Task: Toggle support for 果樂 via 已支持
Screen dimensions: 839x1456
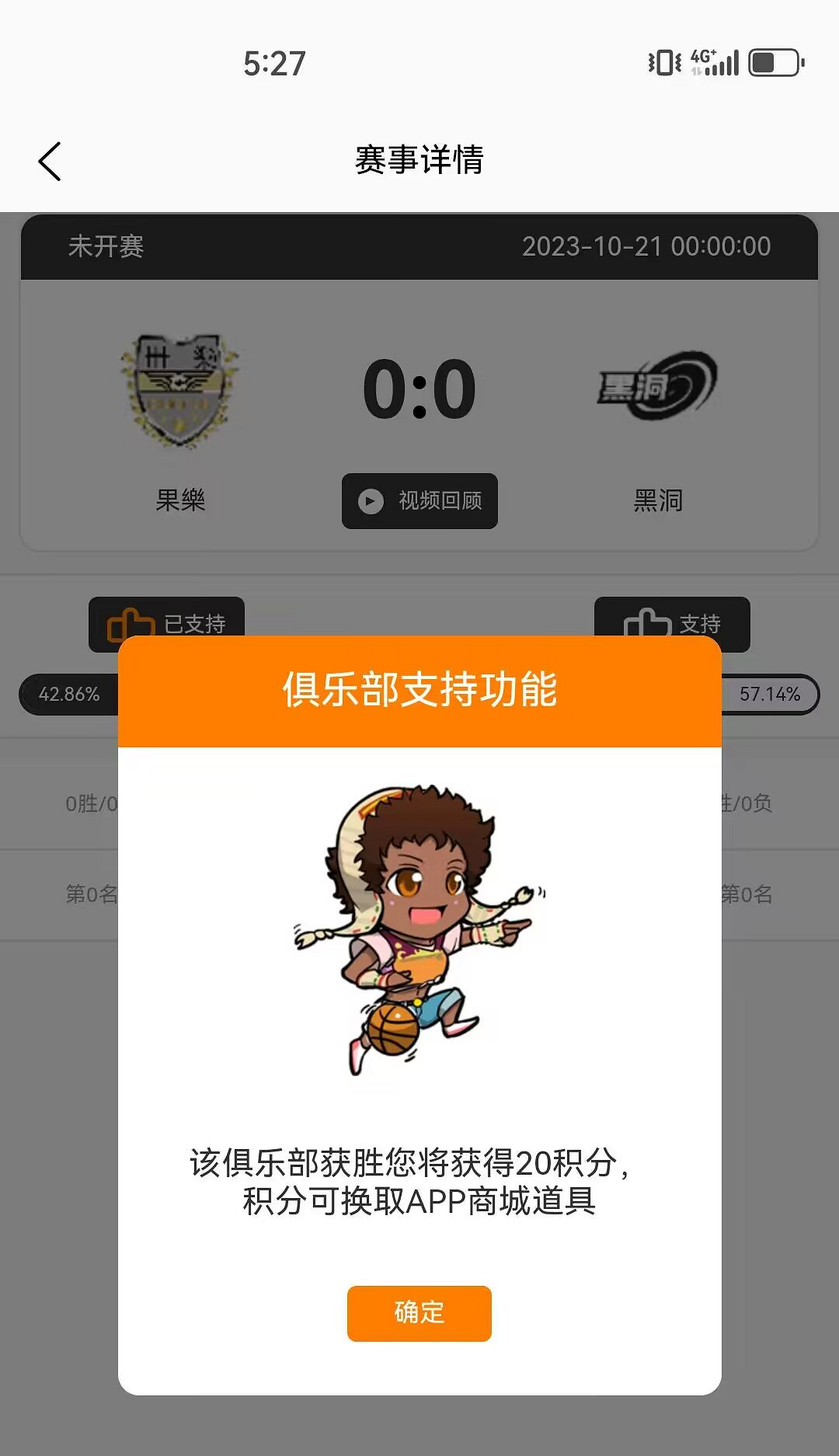Action: point(163,623)
